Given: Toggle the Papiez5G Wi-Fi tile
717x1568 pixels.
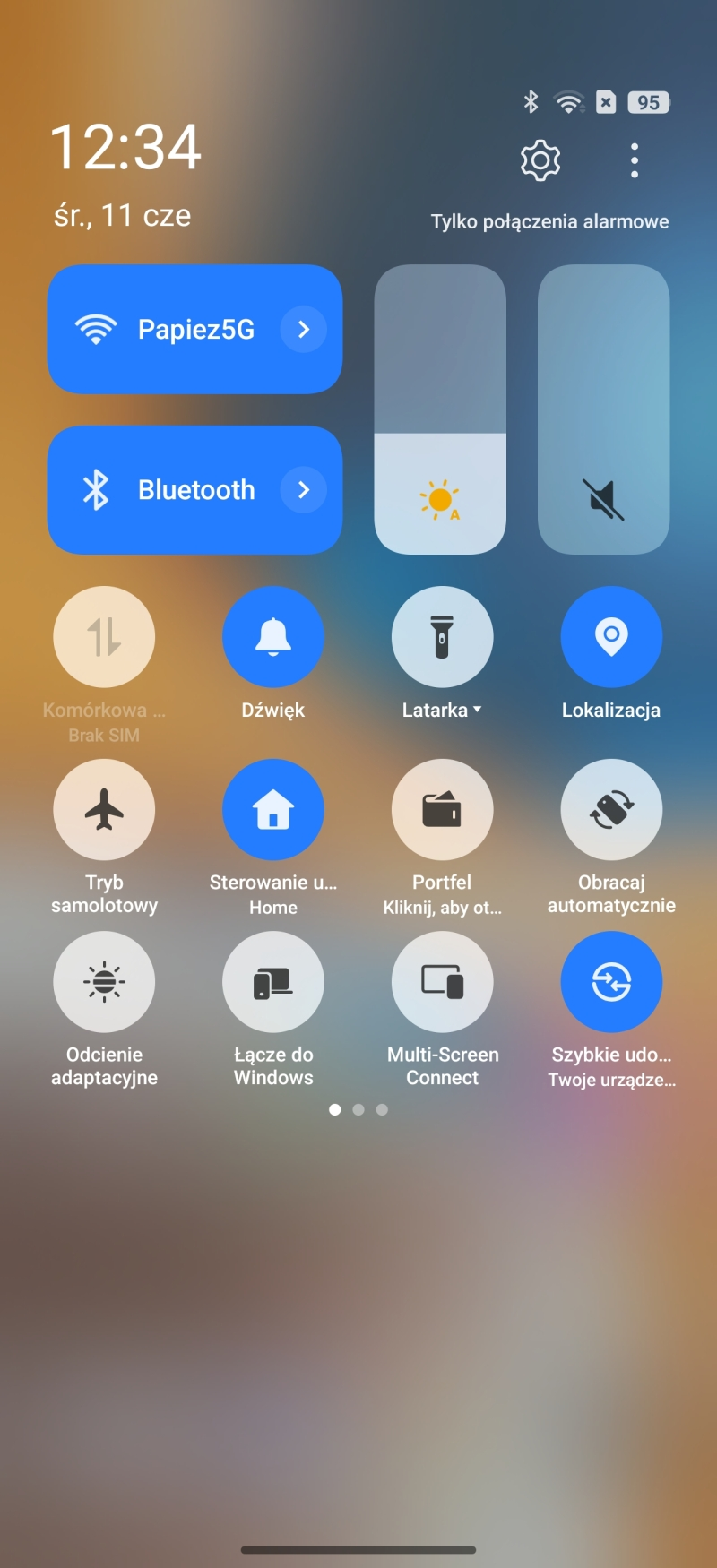Looking at the screenshot, I should point(170,329).
